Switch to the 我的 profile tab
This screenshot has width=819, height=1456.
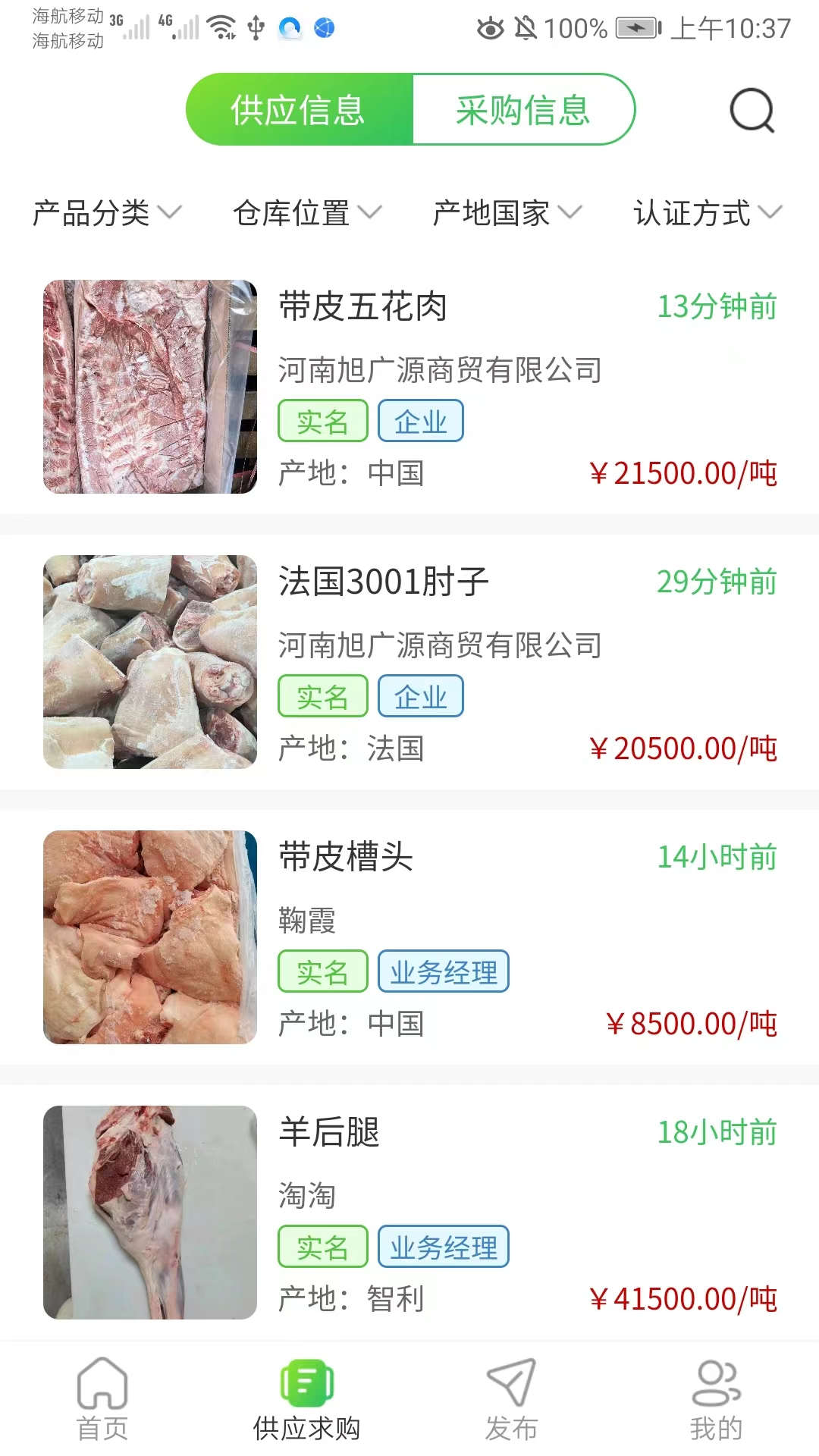pos(717,1399)
